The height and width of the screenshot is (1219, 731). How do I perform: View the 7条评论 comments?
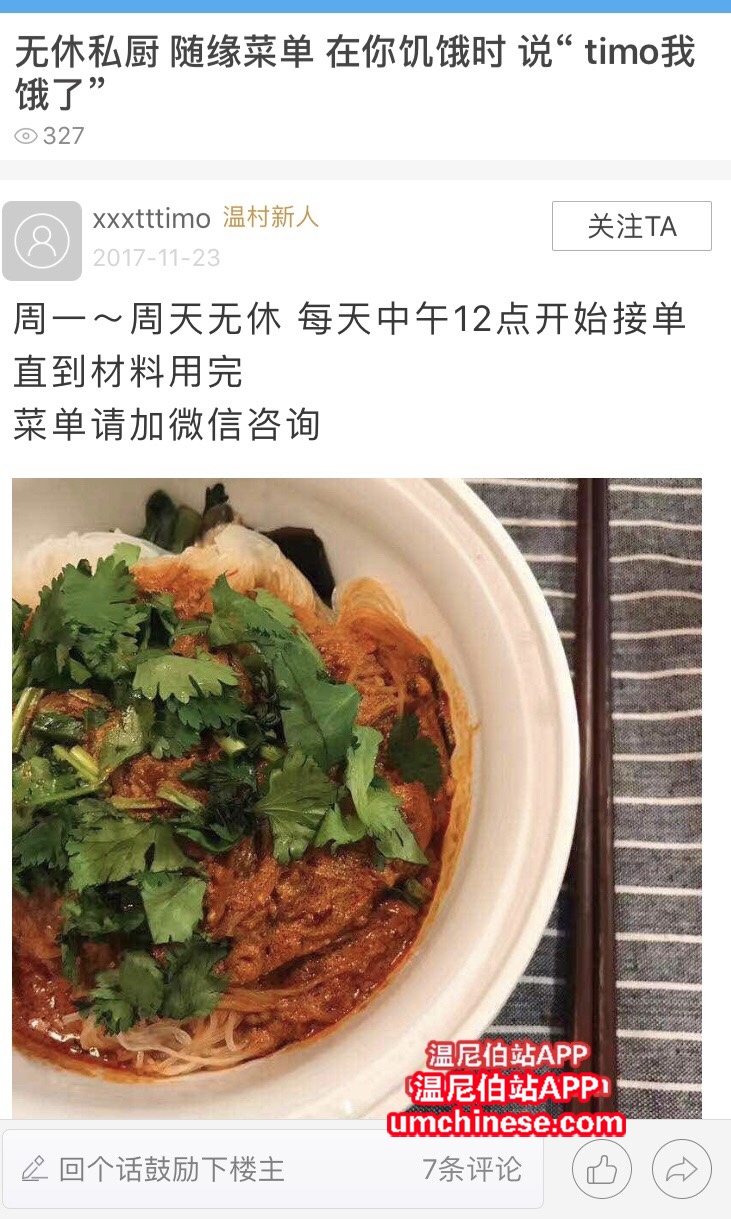[x=471, y=1169]
